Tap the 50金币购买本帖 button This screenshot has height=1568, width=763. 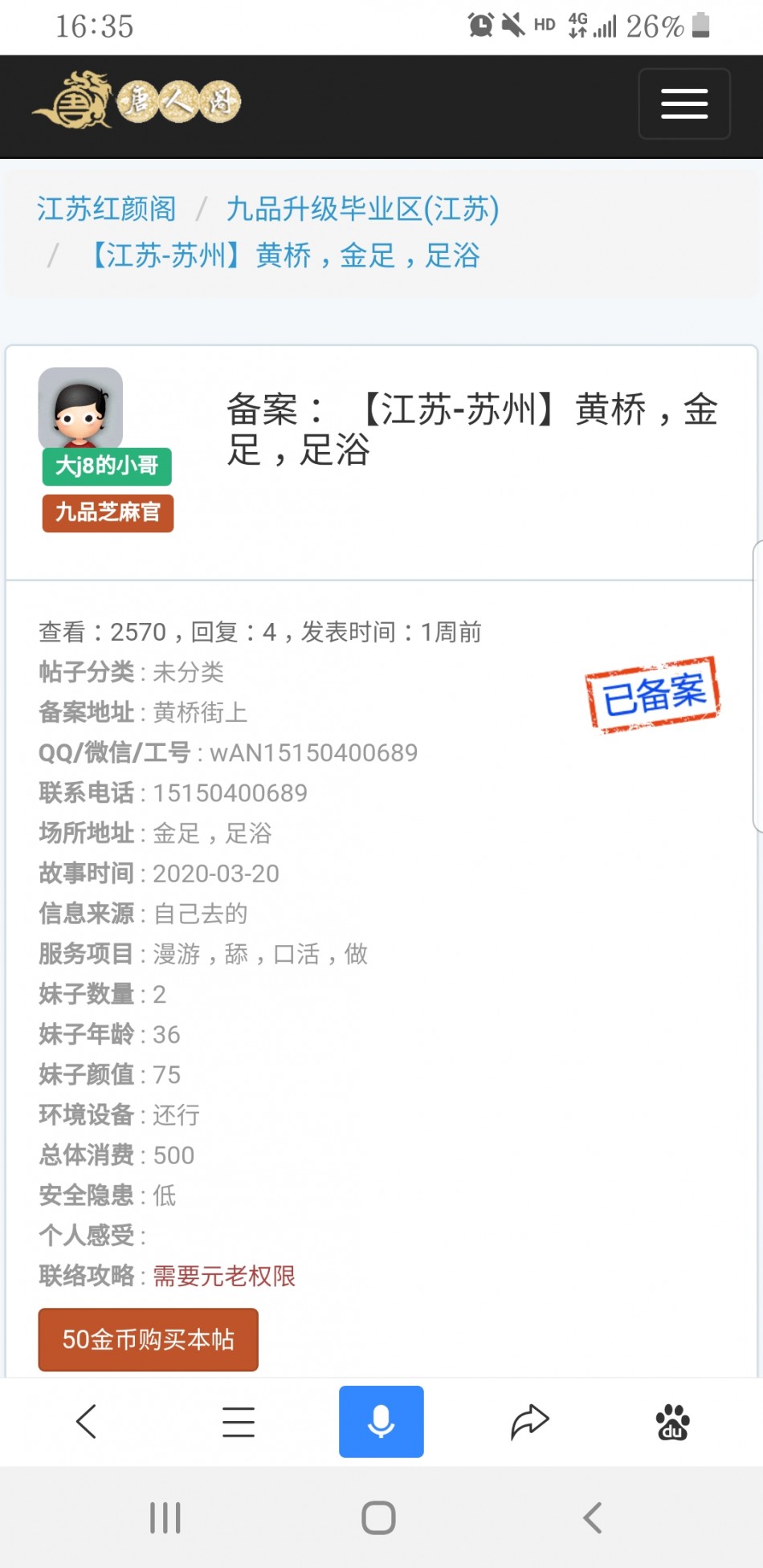(149, 1339)
